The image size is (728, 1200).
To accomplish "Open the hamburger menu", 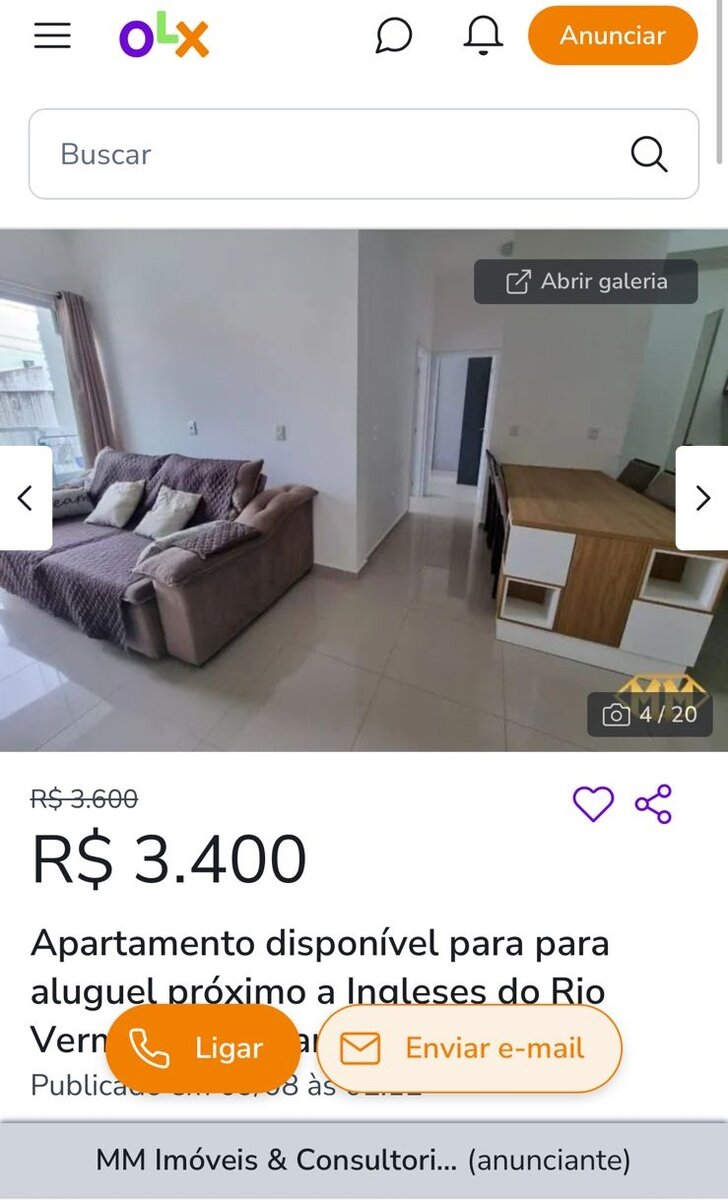I will point(52,36).
